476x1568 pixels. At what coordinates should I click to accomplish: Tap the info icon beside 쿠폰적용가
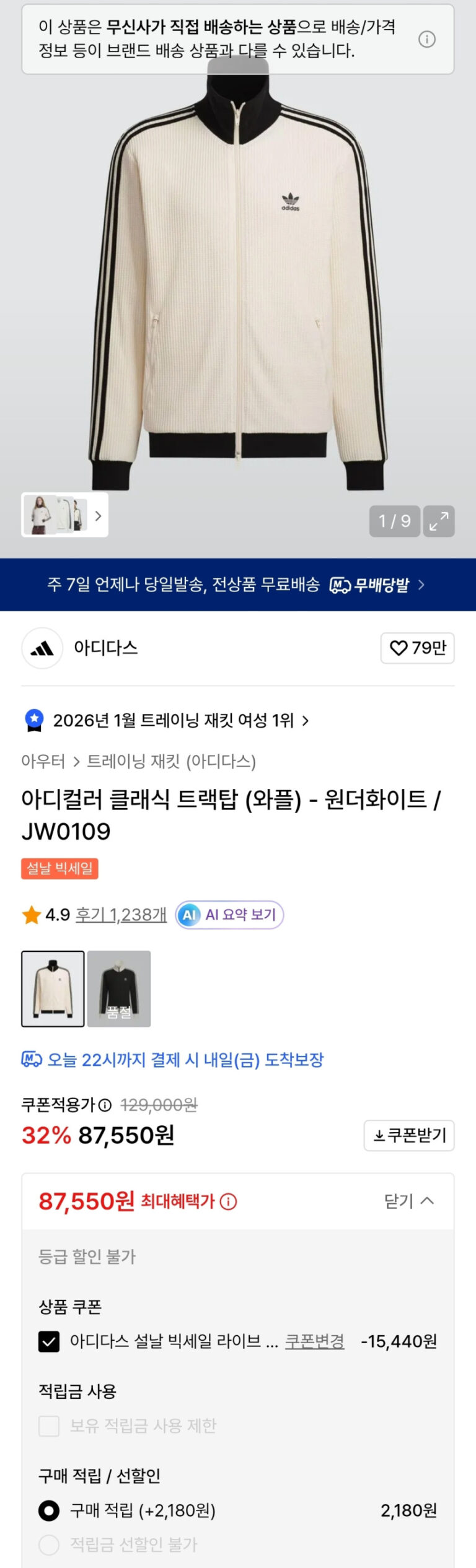pyautogui.click(x=105, y=1105)
